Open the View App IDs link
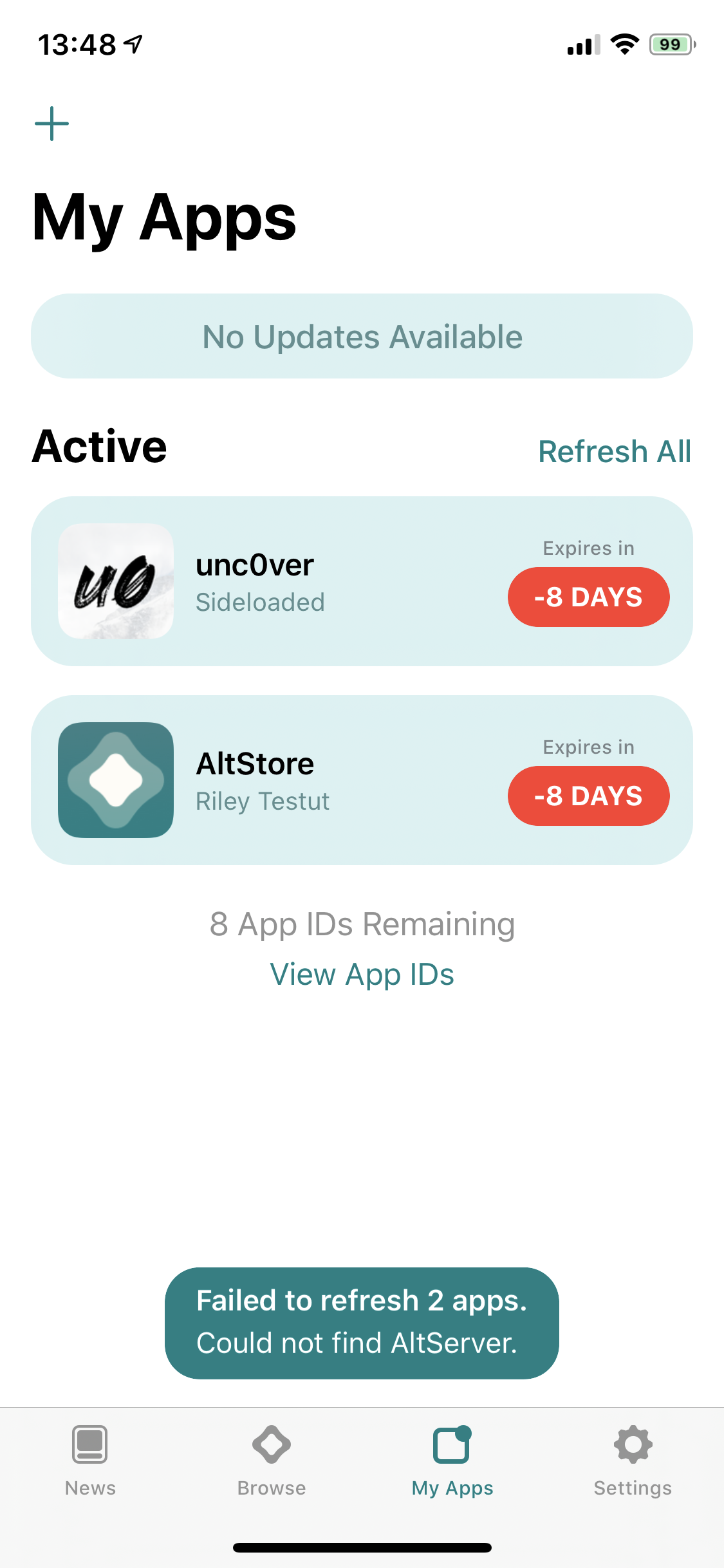724x1568 pixels. pyautogui.click(x=362, y=974)
